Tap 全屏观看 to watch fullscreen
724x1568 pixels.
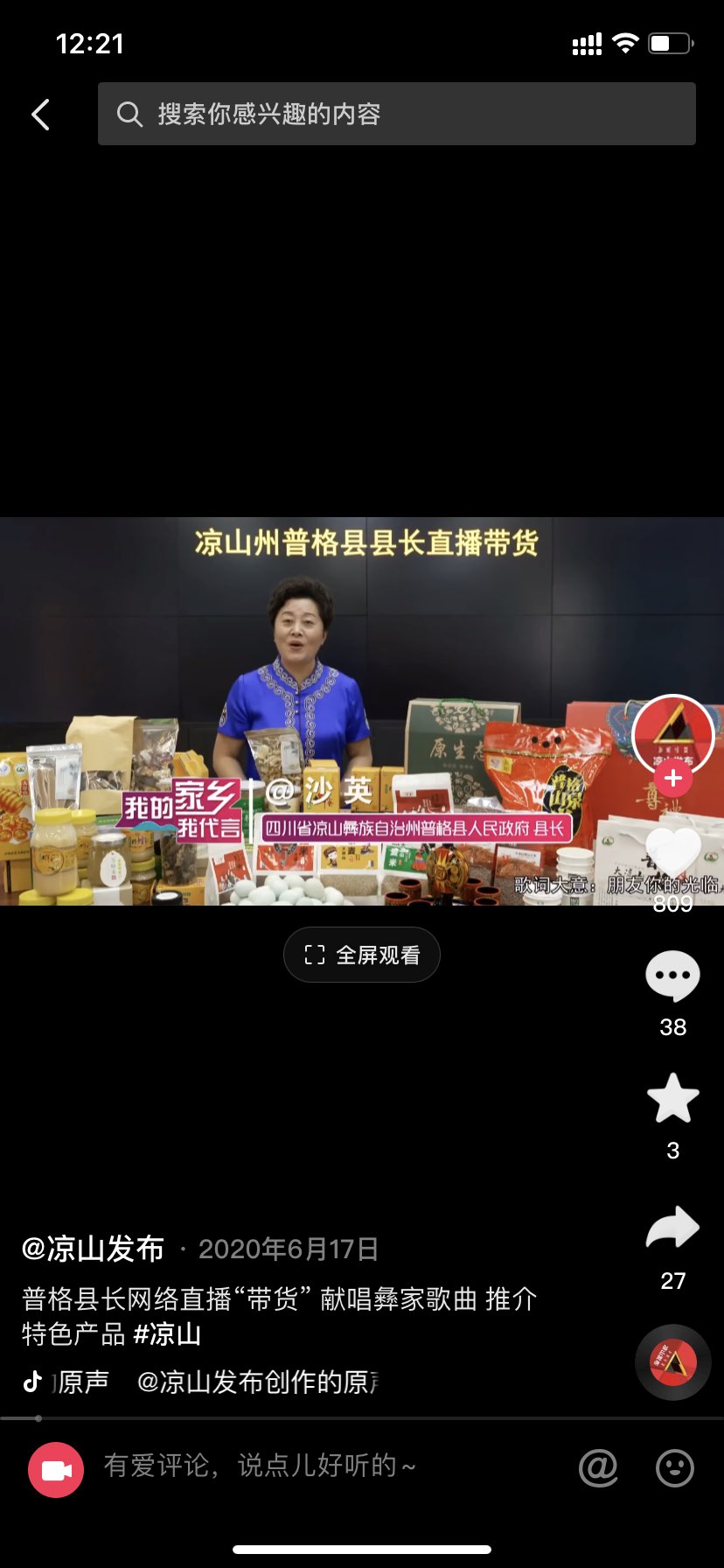click(x=361, y=955)
